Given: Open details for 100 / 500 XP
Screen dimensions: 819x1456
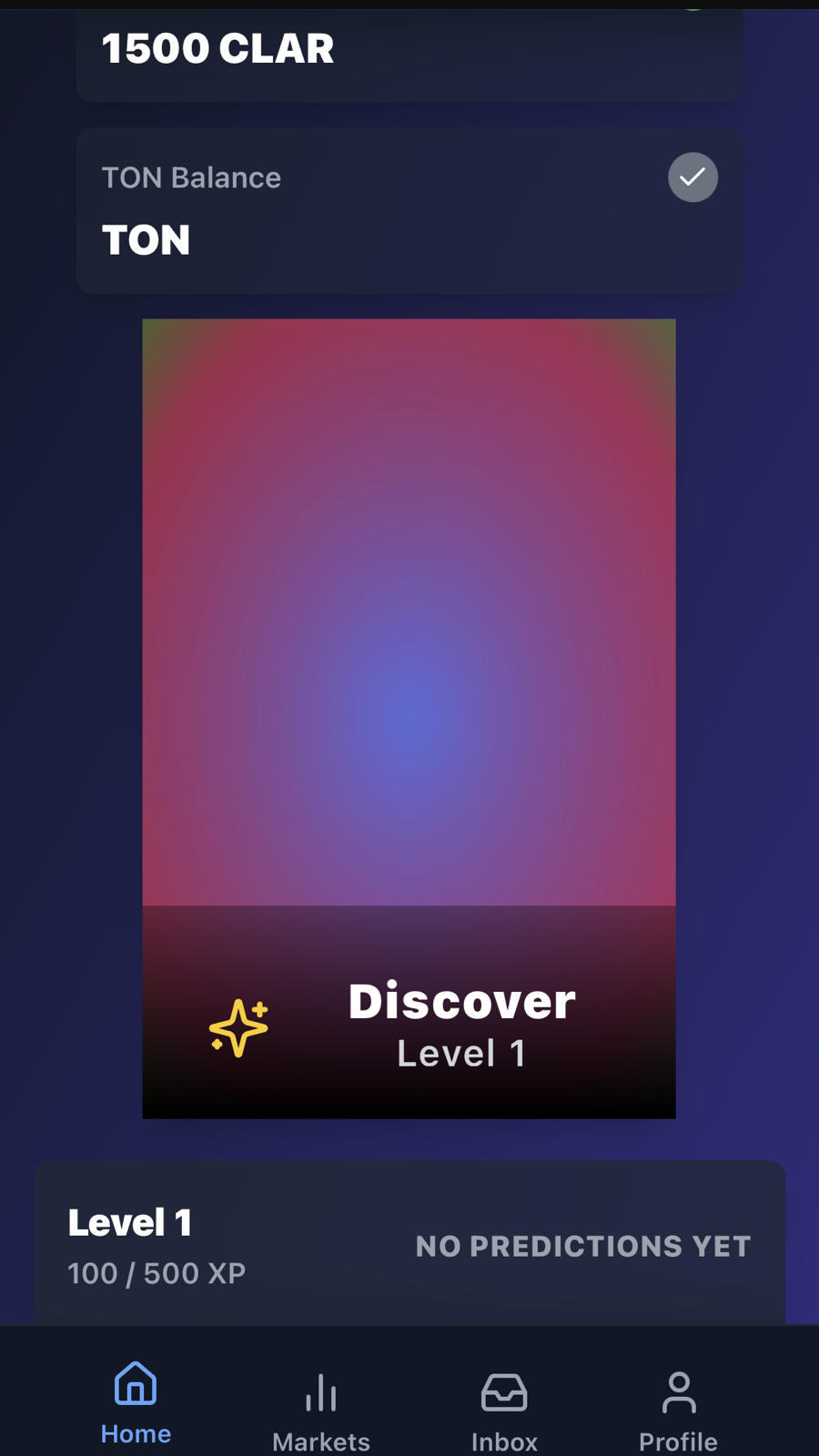Looking at the screenshot, I should click(156, 1273).
